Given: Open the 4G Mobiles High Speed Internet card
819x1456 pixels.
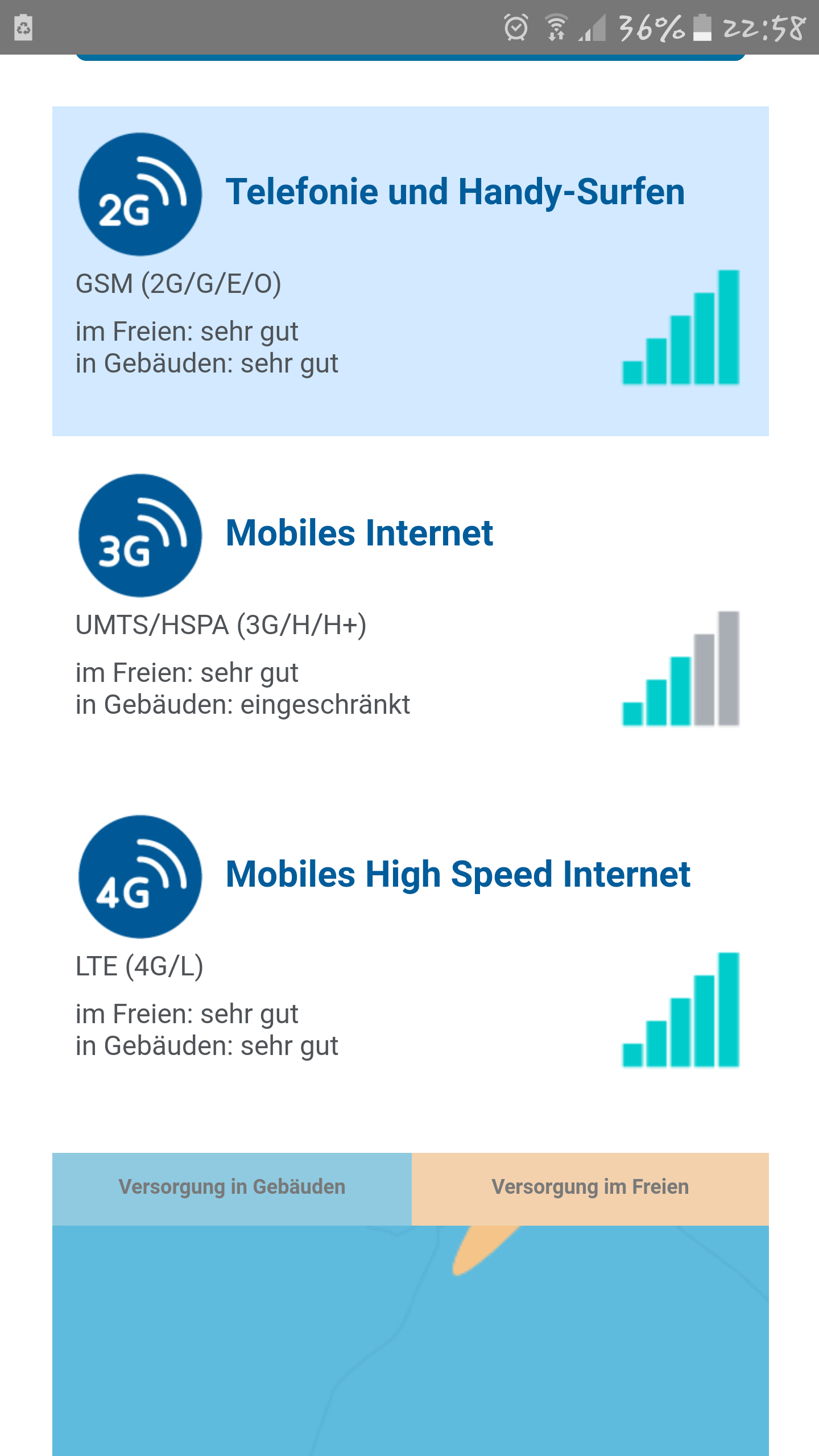Looking at the screenshot, I should (409, 953).
